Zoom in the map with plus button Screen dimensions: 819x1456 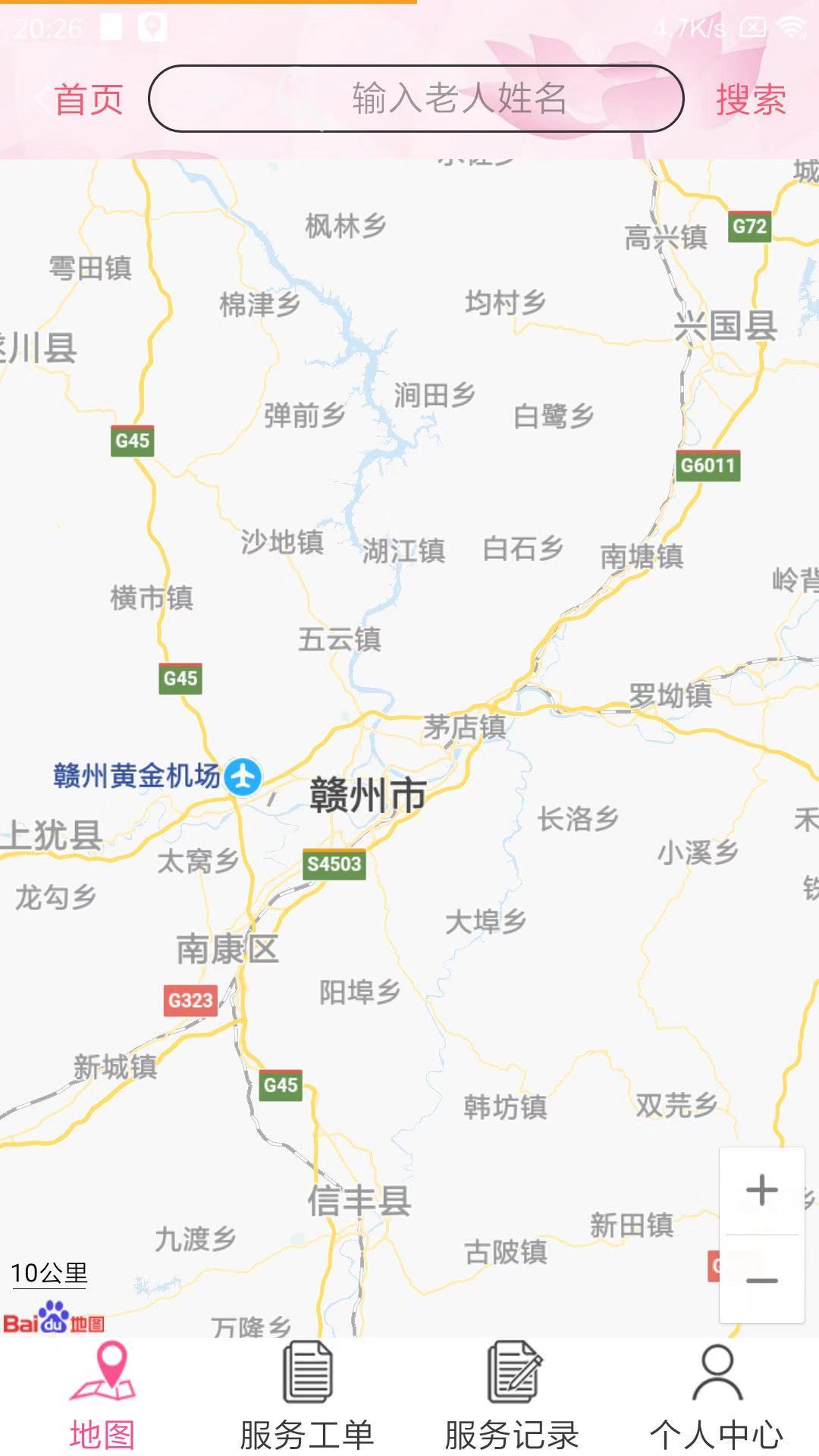(x=761, y=1191)
